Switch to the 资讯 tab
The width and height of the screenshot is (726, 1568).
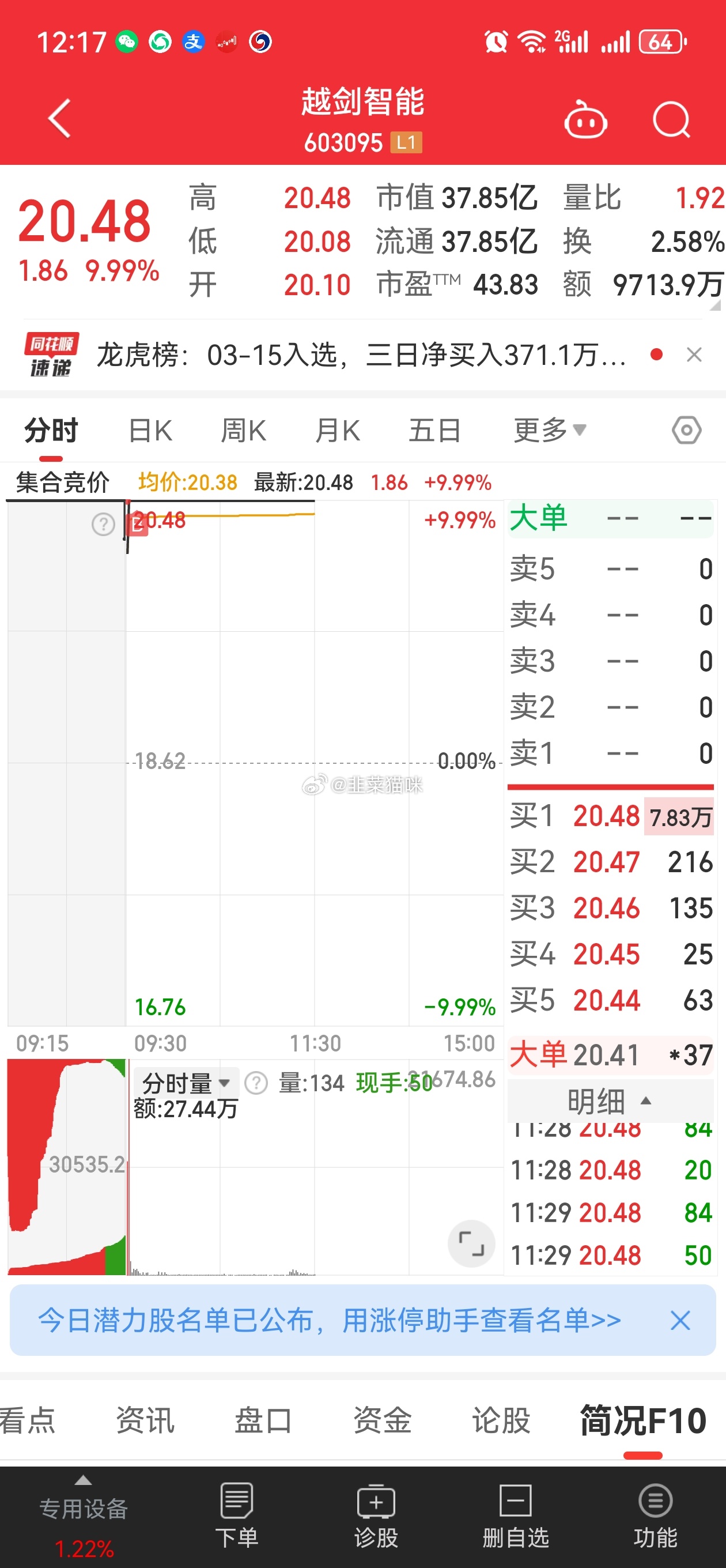[x=145, y=1420]
